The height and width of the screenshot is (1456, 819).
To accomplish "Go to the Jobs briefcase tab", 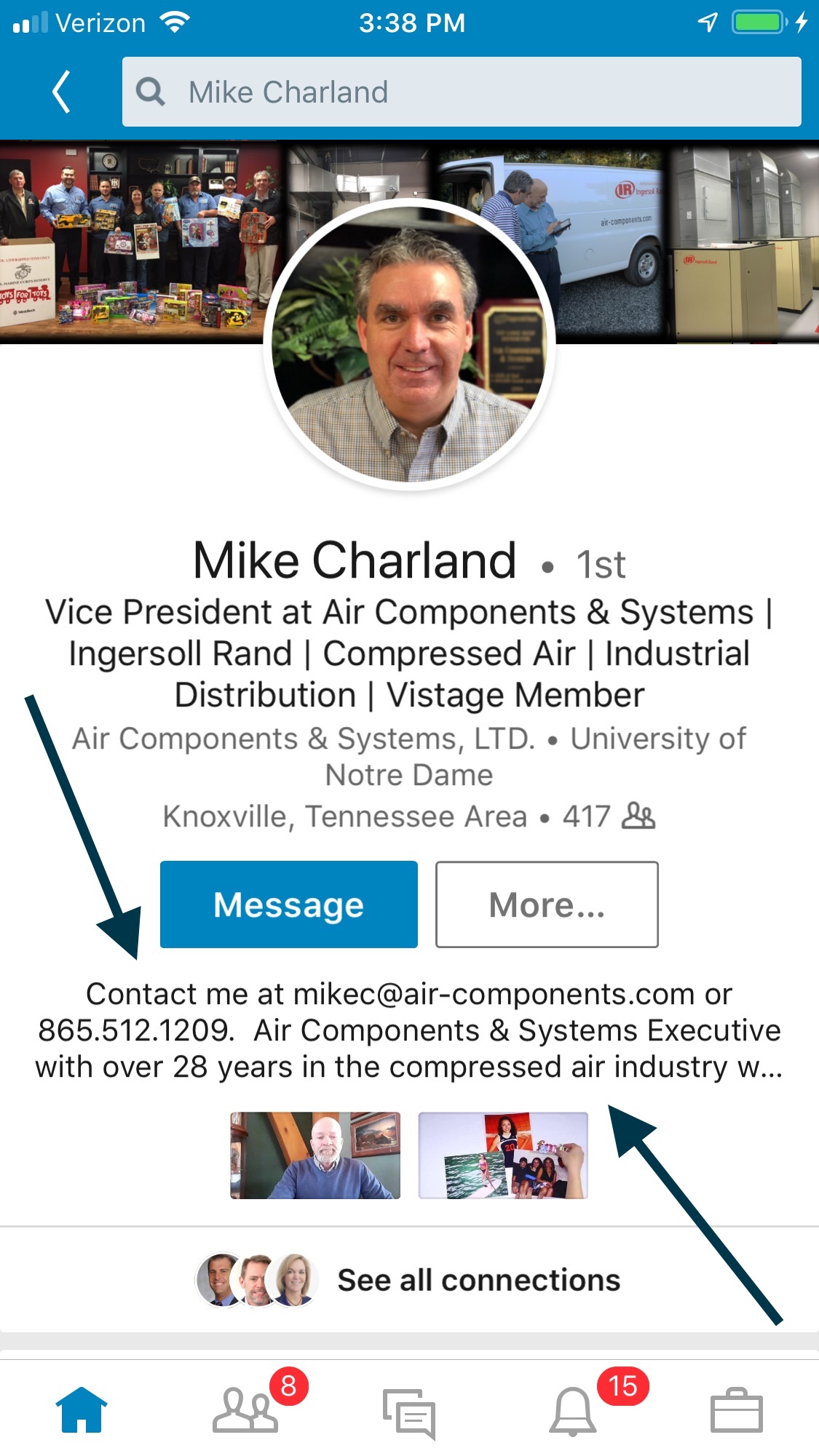I will tap(736, 1410).
